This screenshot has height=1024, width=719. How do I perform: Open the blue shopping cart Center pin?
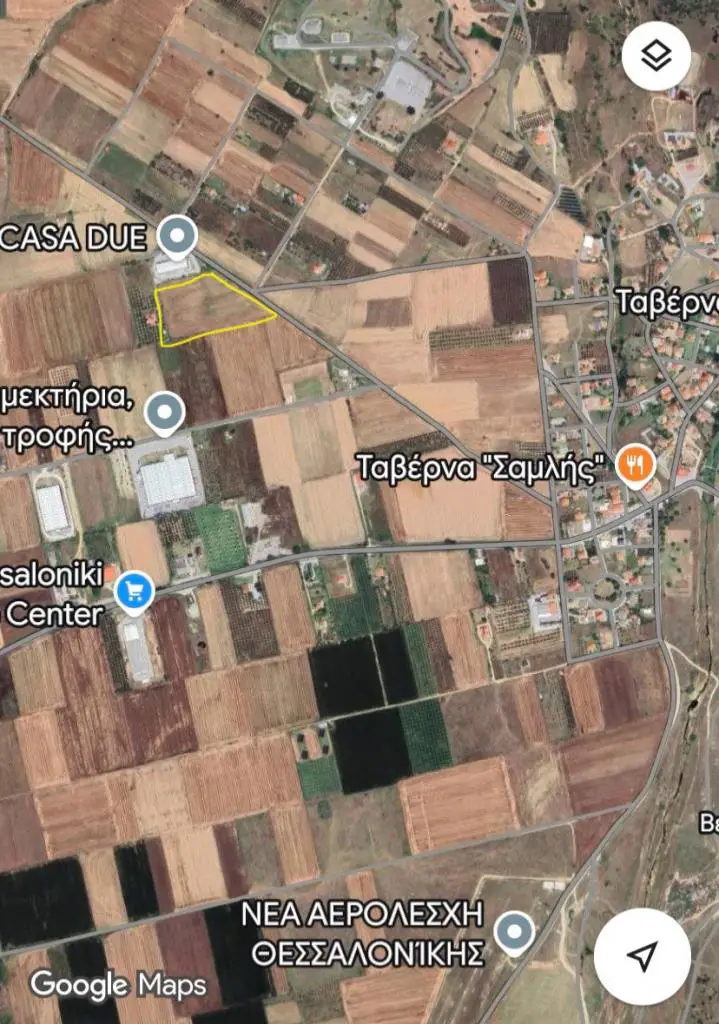pyautogui.click(x=133, y=591)
